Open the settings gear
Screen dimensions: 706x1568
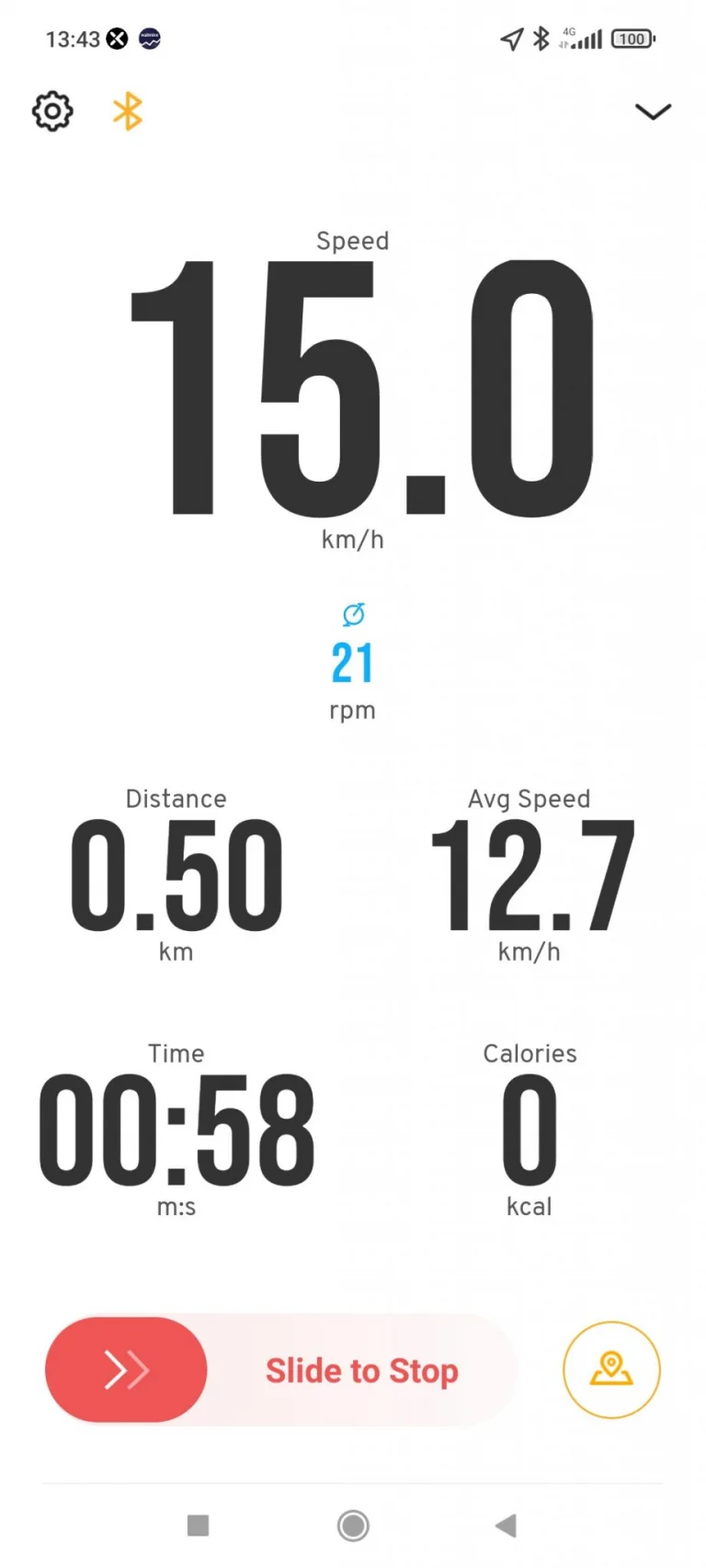tap(52, 111)
